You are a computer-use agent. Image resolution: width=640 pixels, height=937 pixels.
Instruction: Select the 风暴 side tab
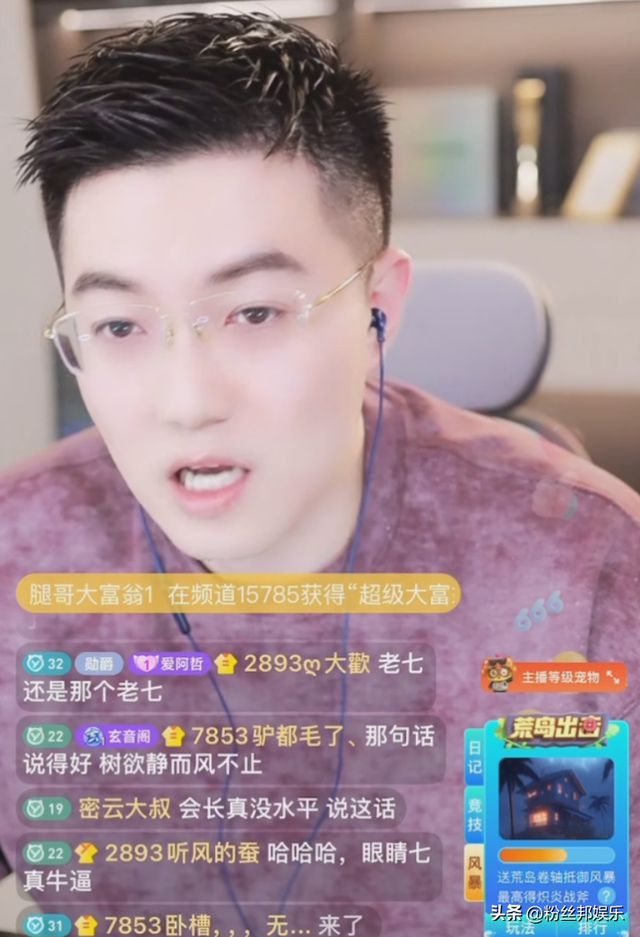(474, 871)
